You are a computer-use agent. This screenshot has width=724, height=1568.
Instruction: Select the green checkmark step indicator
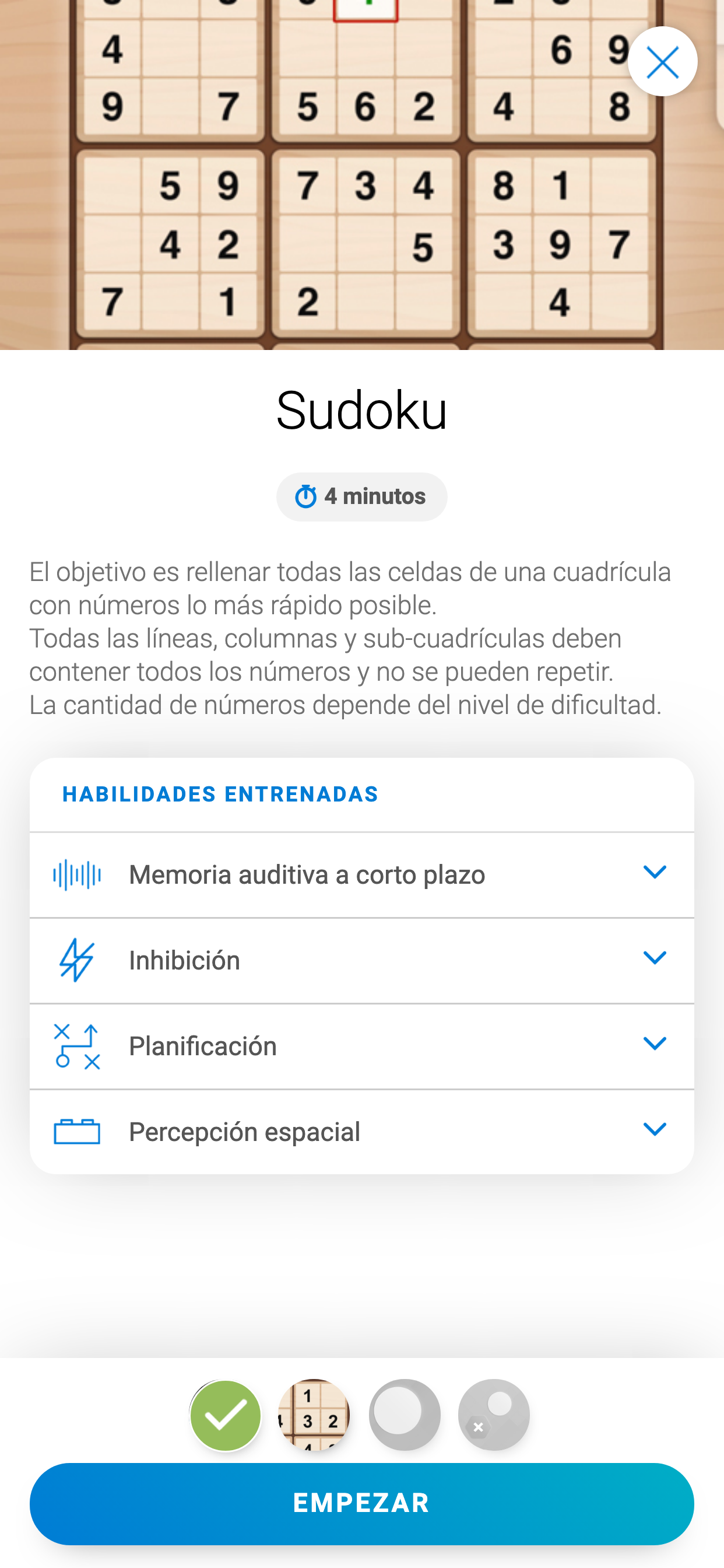[x=225, y=1415]
